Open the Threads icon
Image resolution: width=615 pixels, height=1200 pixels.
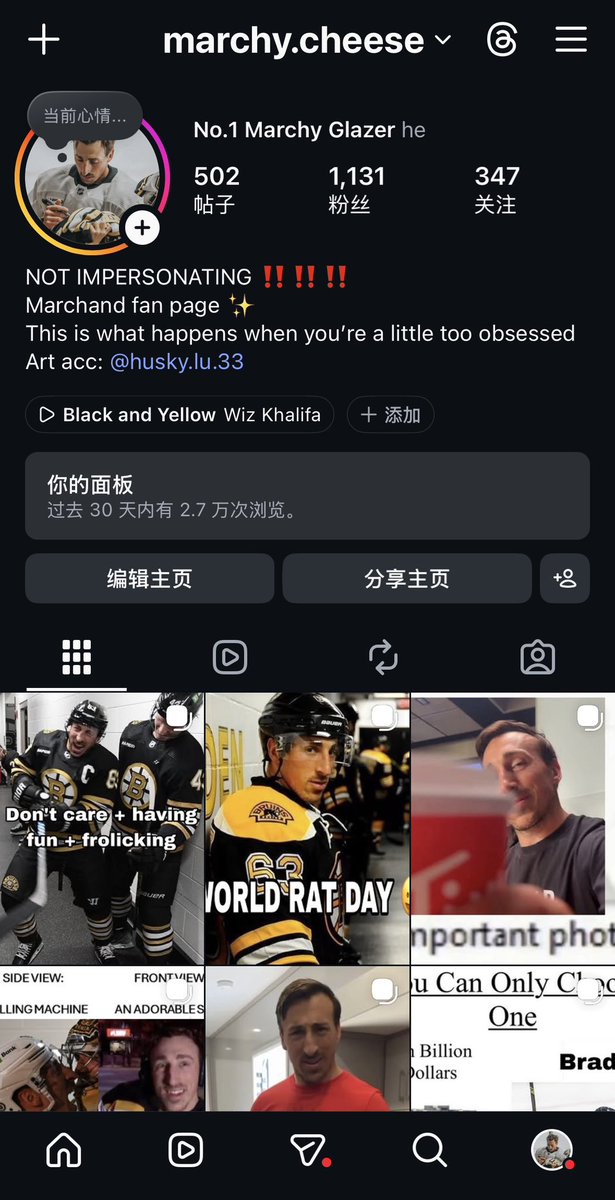pos(502,40)
